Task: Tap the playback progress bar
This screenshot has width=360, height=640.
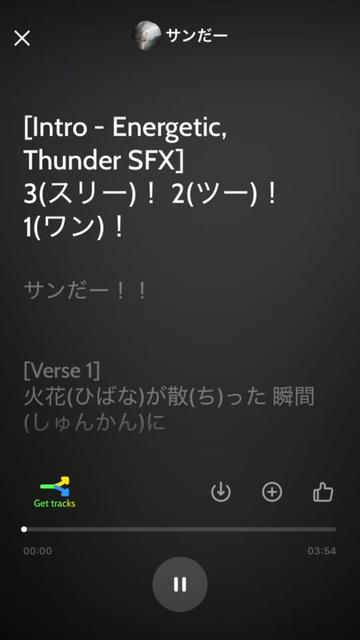Action: 180,529
